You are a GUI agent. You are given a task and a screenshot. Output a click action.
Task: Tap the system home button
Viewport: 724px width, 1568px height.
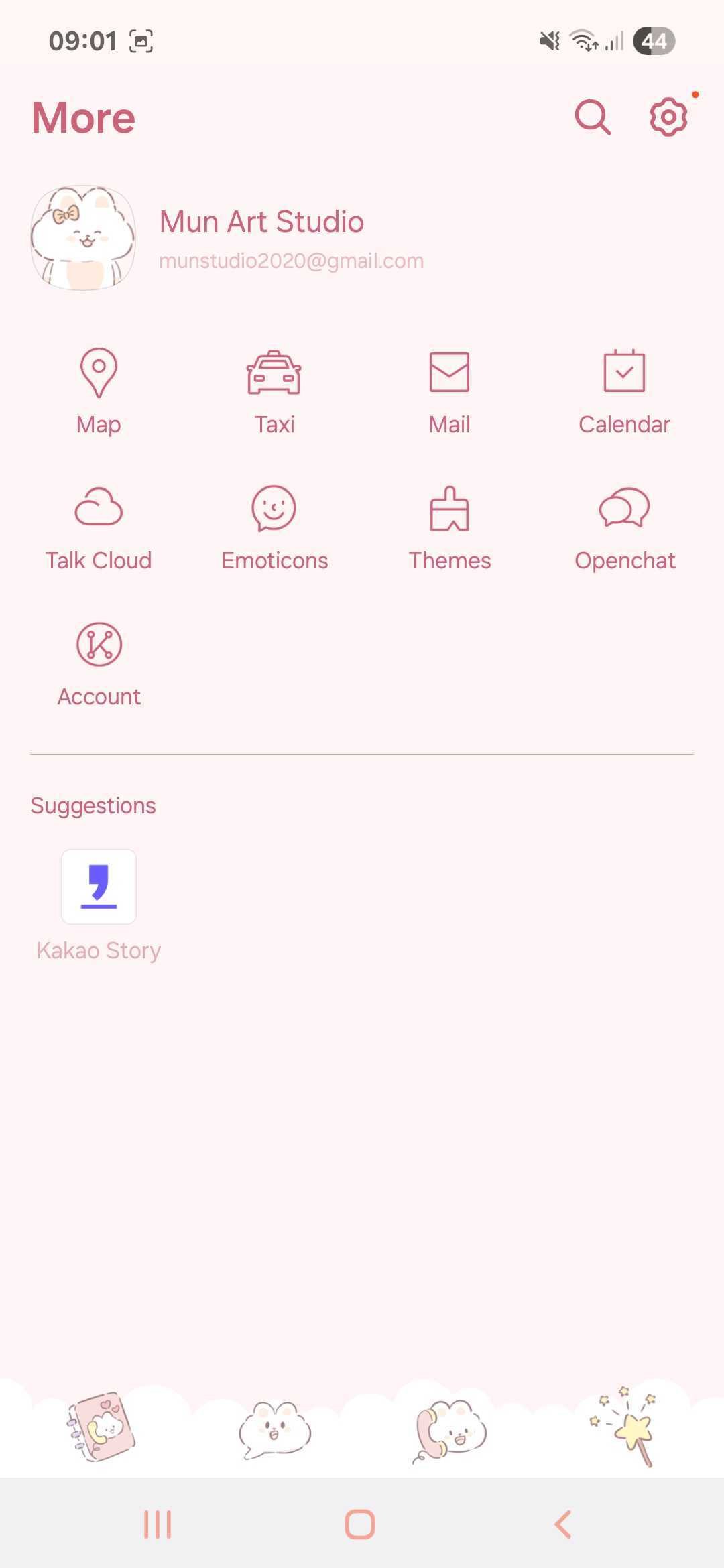(360, 1524)
